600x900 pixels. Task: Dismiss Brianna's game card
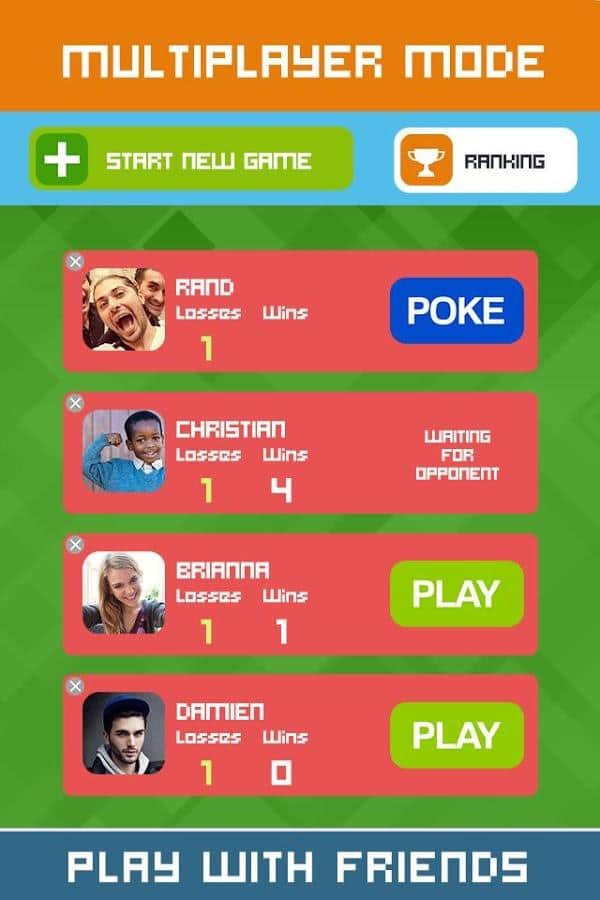pyautogui.click(x=75, y=545)
